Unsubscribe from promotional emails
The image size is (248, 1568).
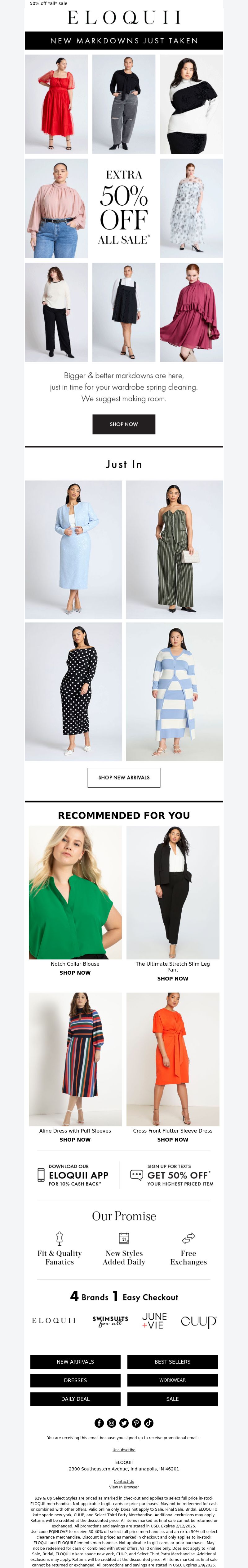124,1450
